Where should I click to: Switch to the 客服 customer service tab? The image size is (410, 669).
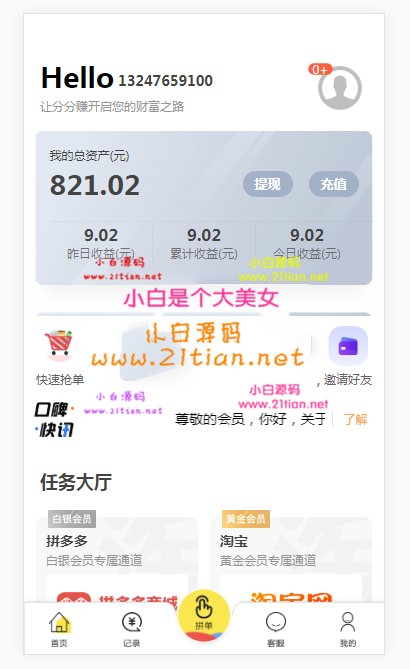coord(276,629)
